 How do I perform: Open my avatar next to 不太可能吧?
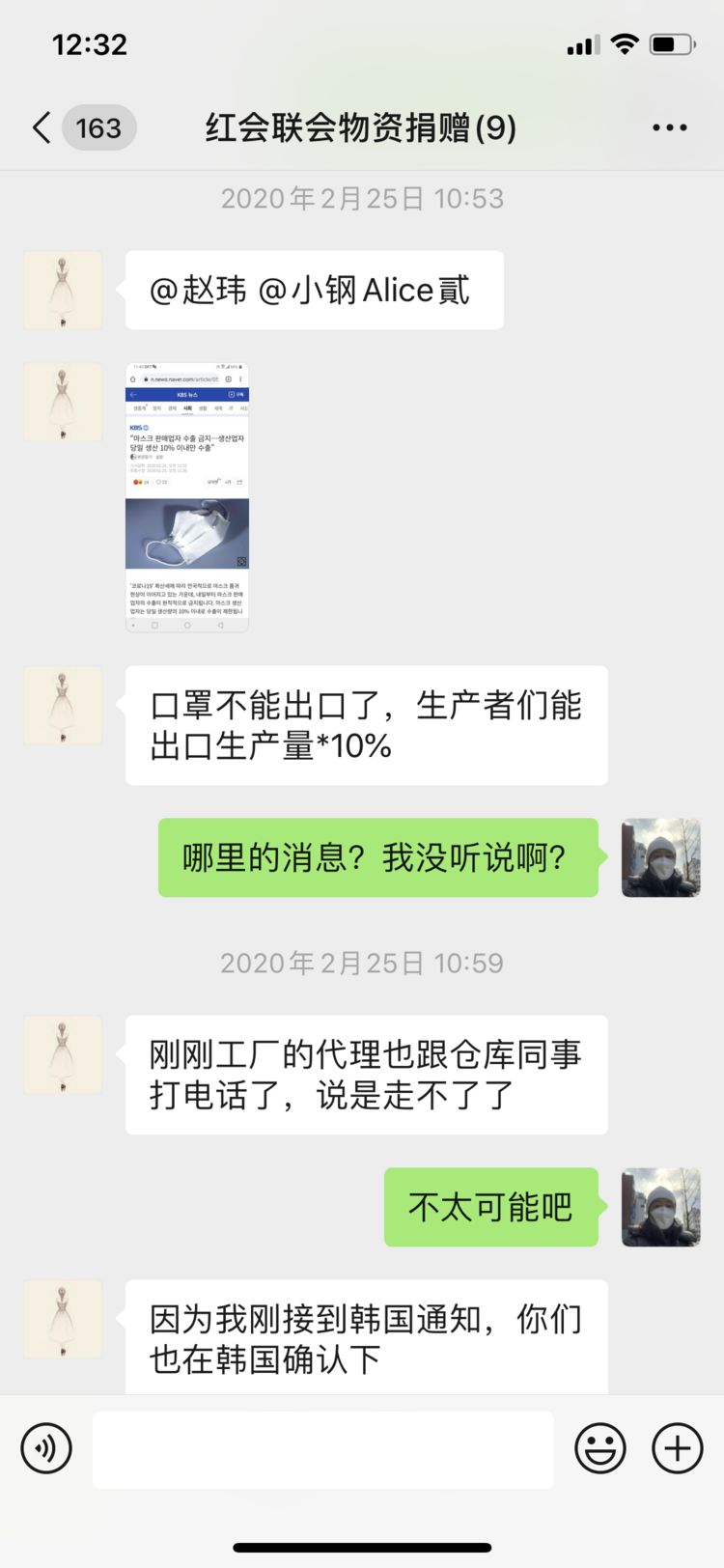(x=660, y=1207)
